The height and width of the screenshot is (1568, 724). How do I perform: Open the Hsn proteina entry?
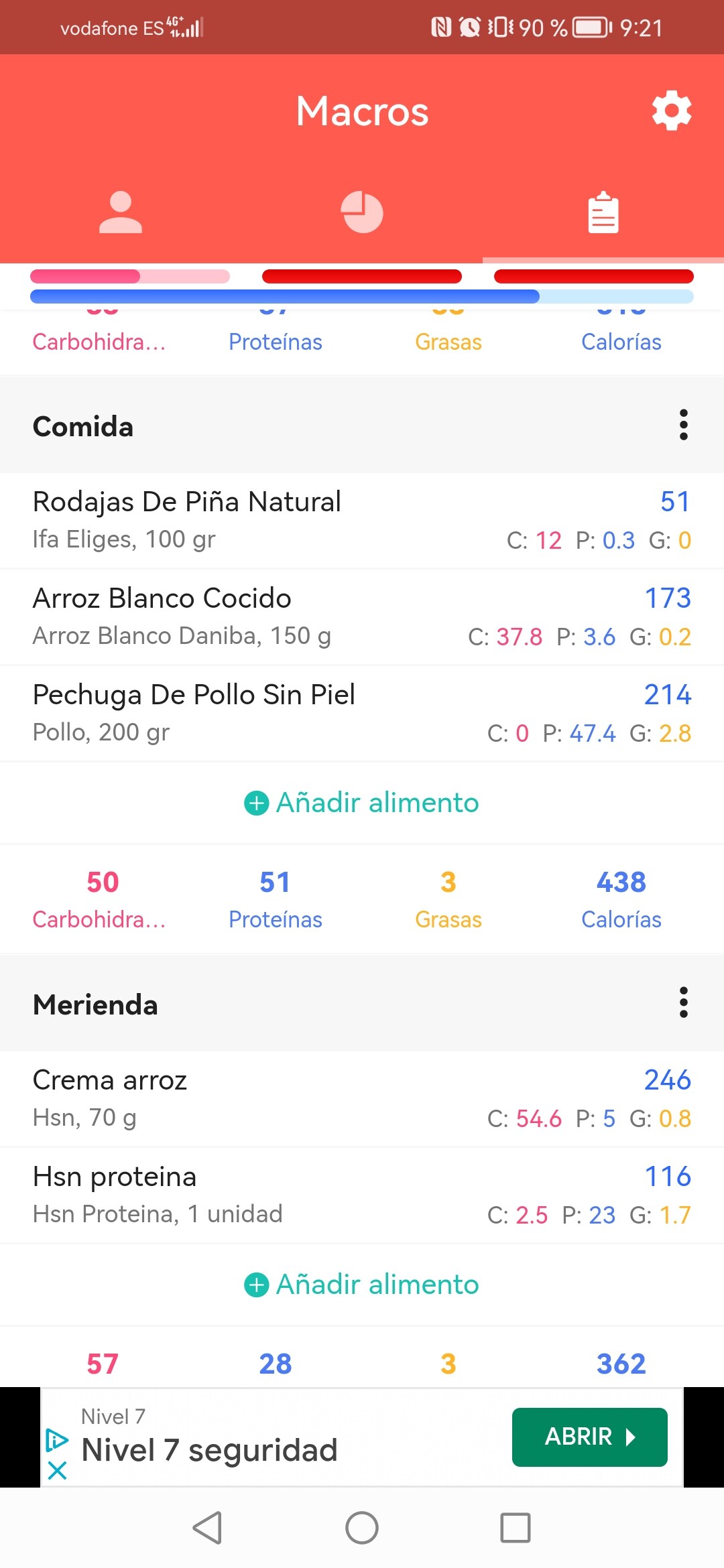click(362, 1195)
